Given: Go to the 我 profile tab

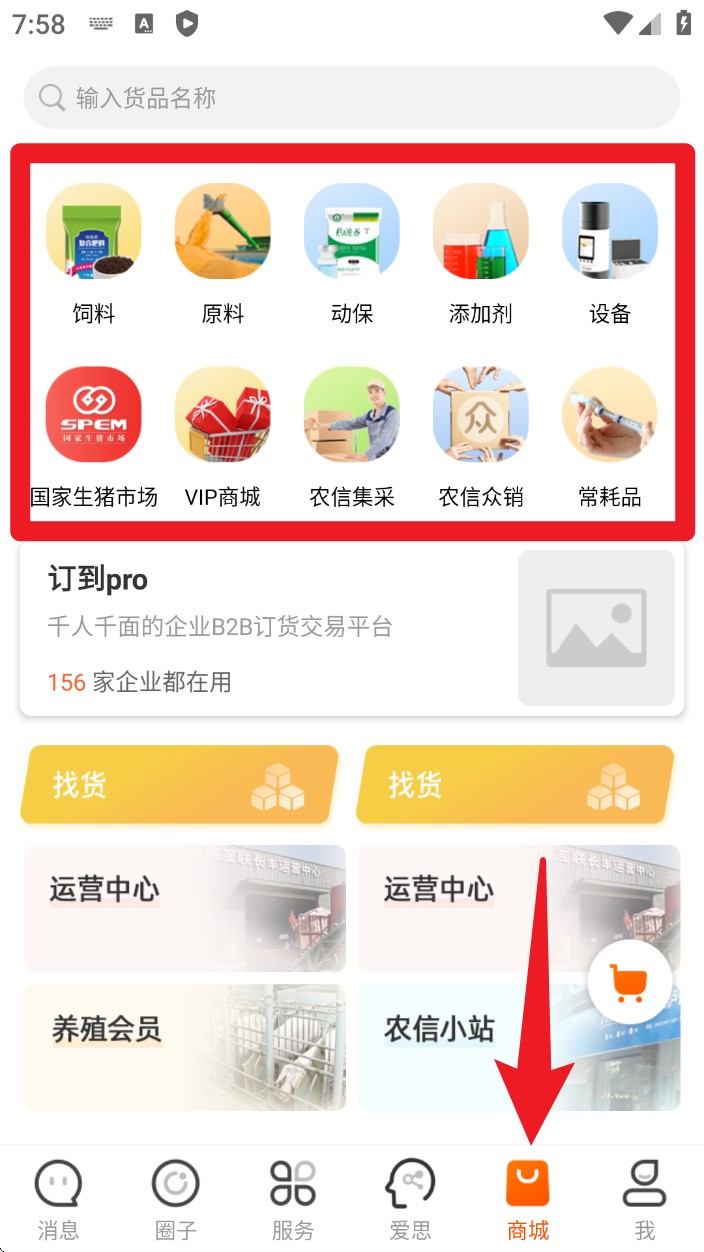Looking at the screenshot, I should point(644,1199).
